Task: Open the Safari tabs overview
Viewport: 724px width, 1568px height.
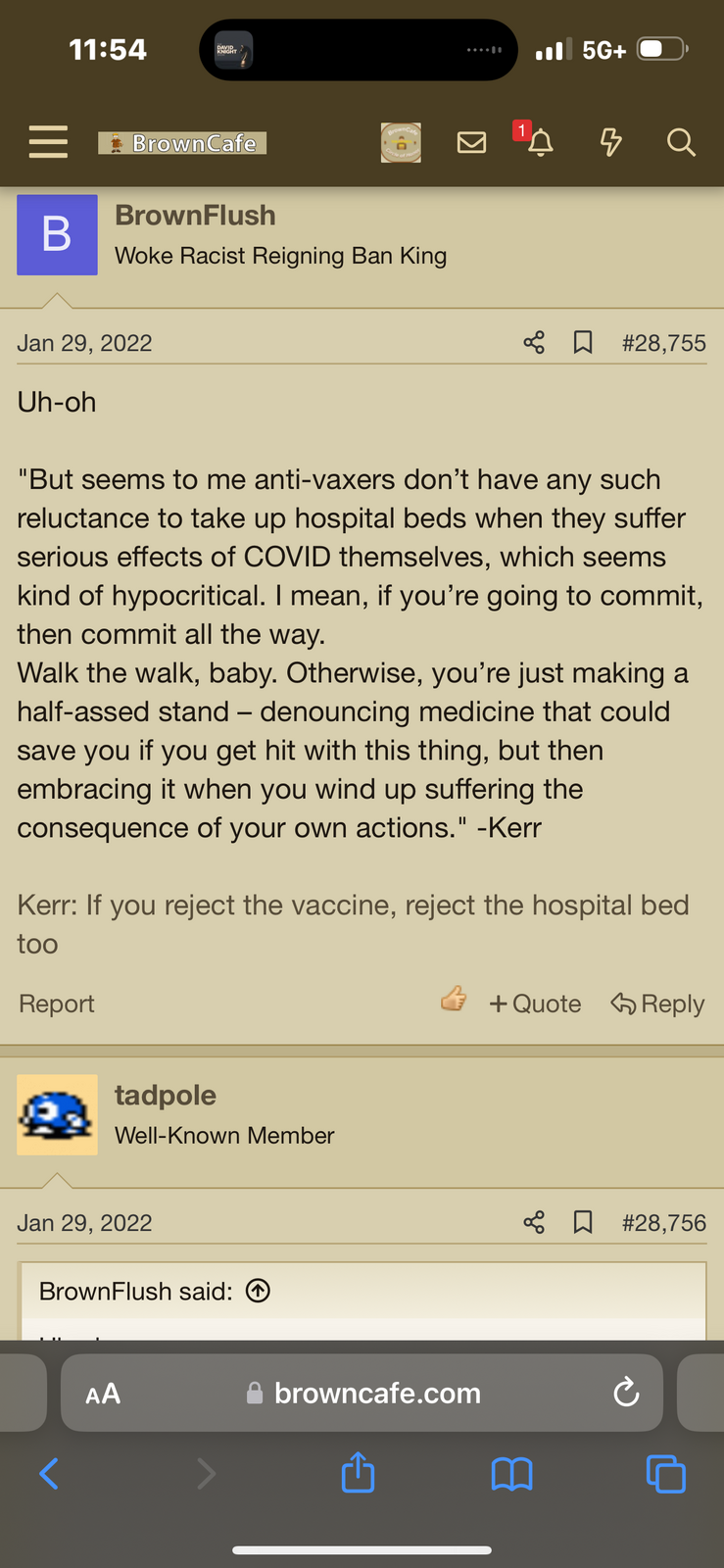Action: pos(665,1473)
